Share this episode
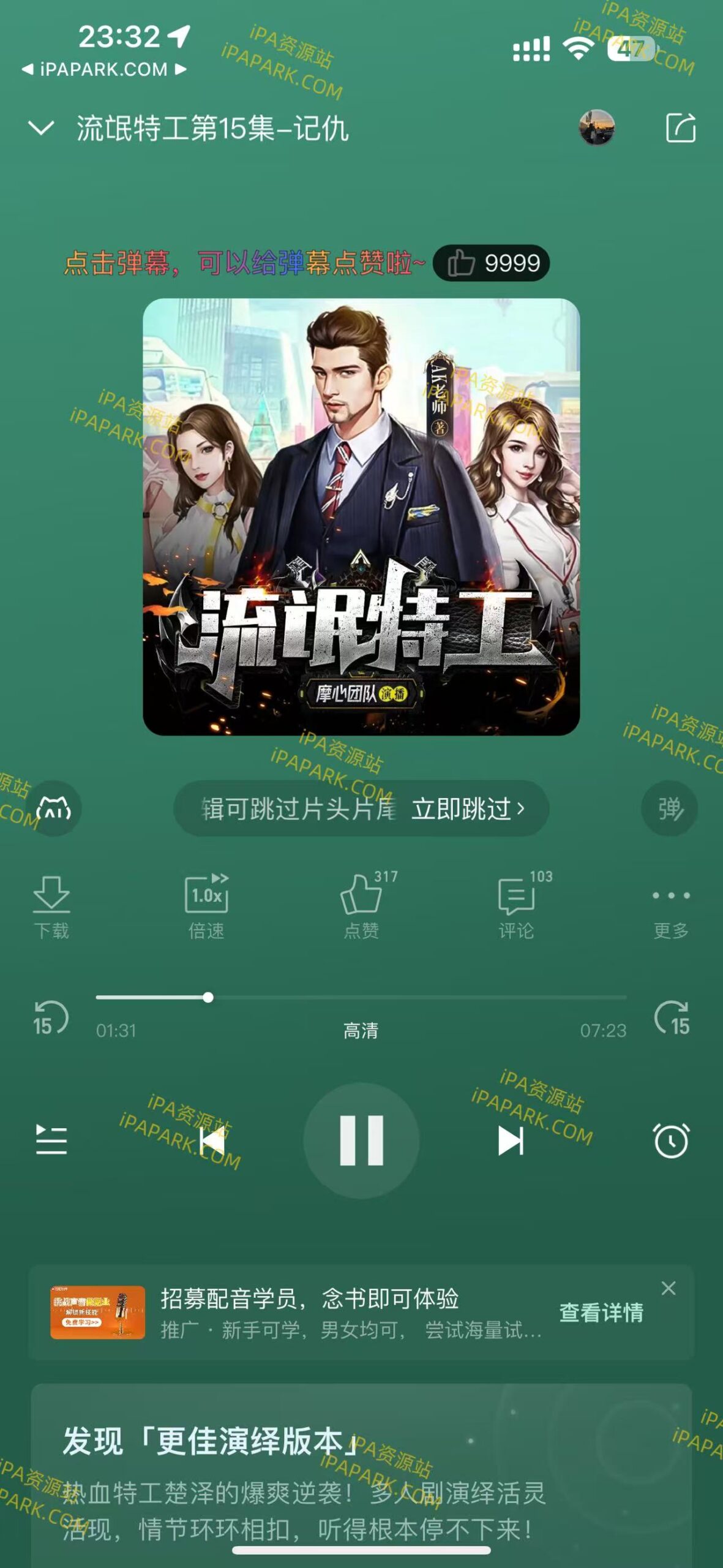Viewport: 723px width, 1568px height. pyautogui.click(x=681, y=127)
